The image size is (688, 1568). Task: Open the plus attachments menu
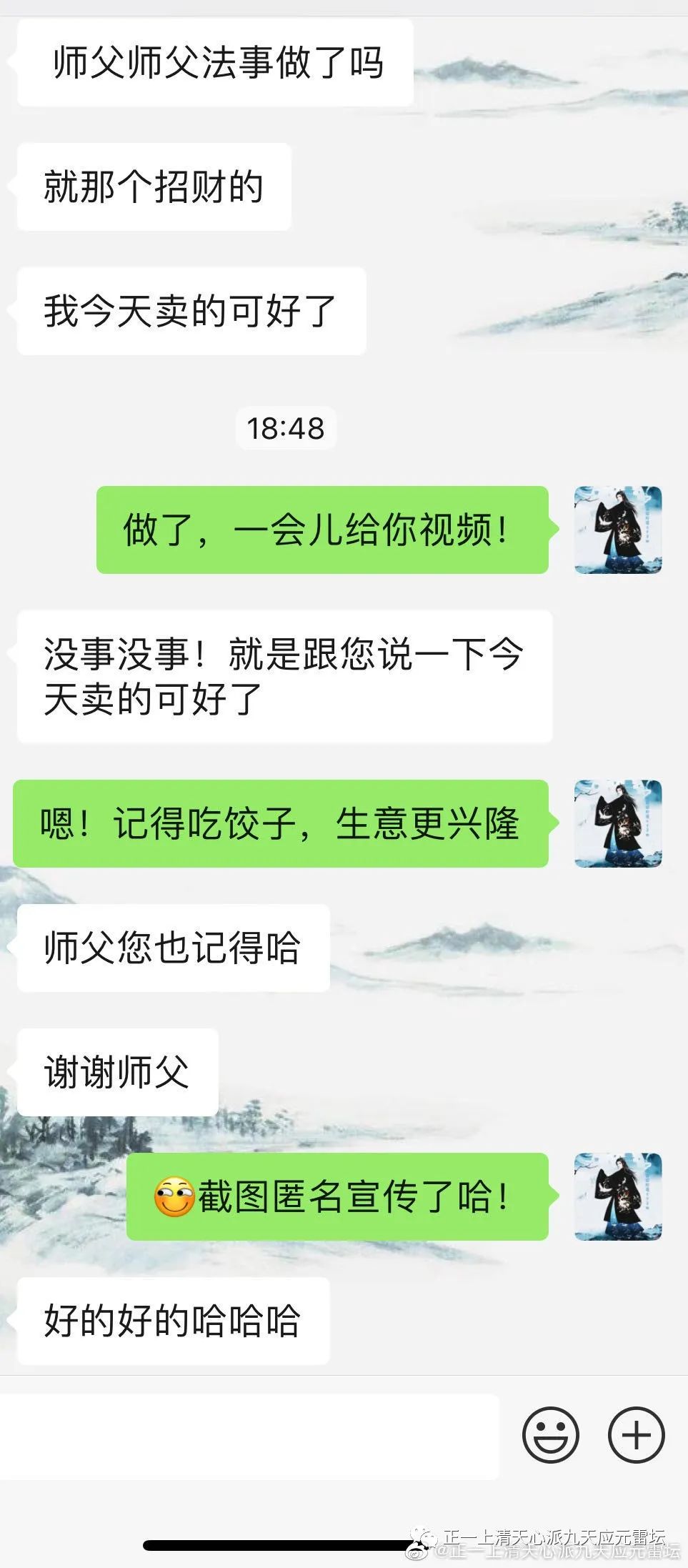point(636,1434)
